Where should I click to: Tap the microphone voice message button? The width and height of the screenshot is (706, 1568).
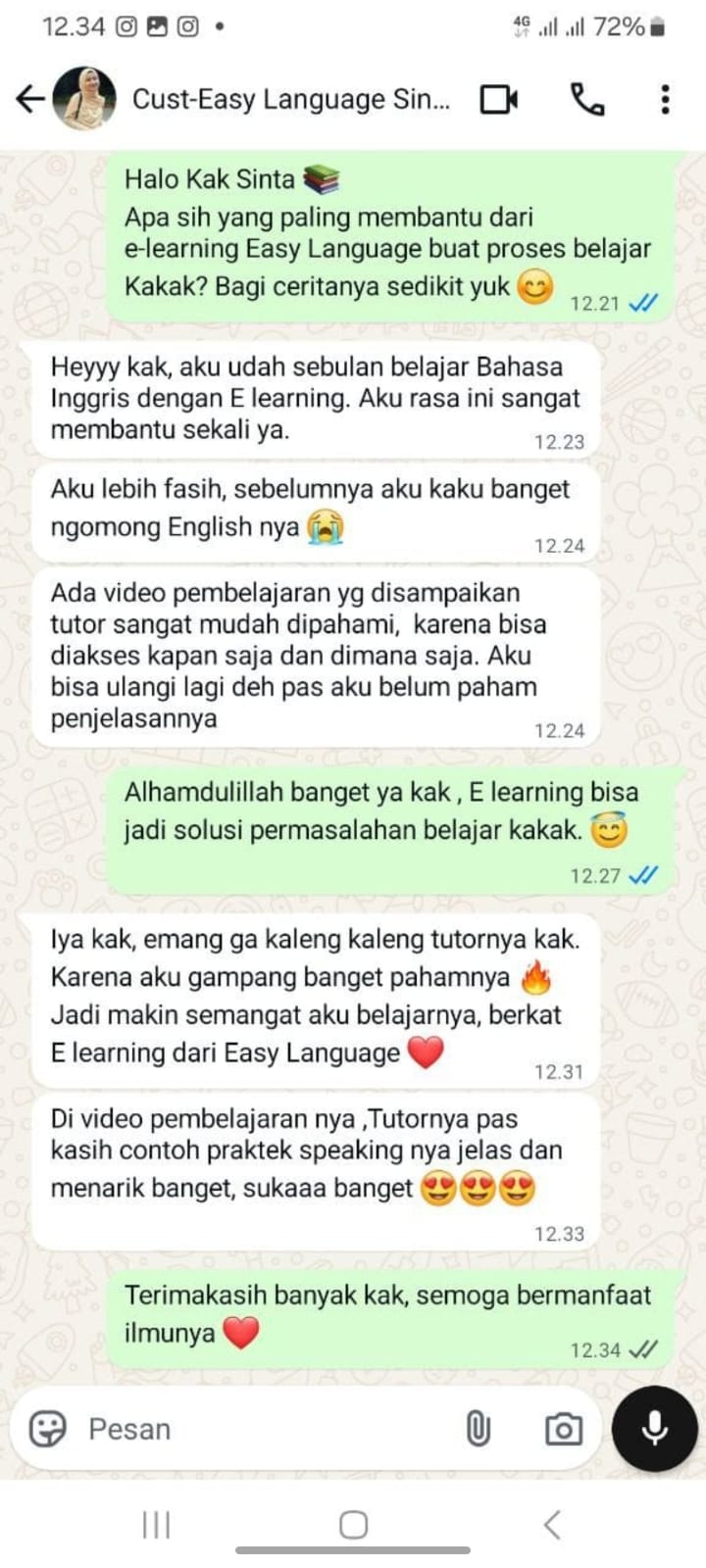coord(654,1429)
